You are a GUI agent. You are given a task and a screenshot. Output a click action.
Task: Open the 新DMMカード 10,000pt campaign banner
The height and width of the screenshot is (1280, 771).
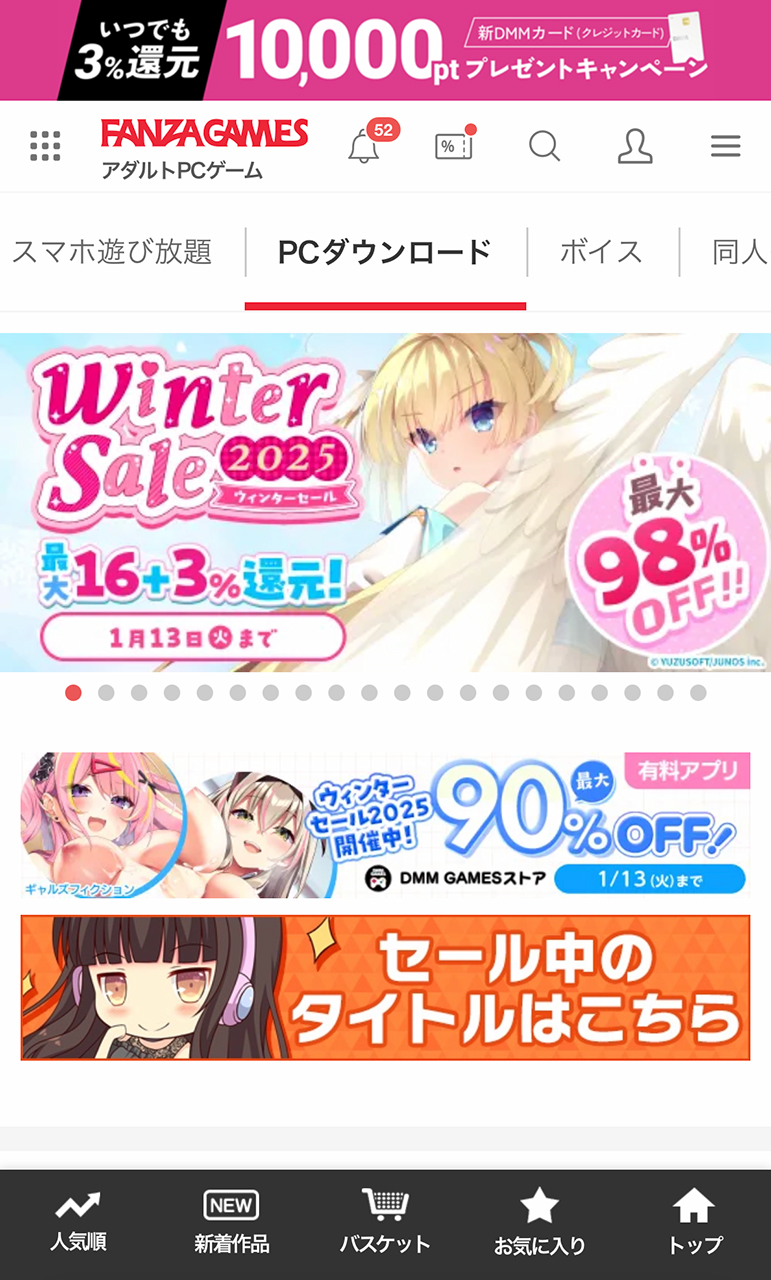[x=385, y=50]
